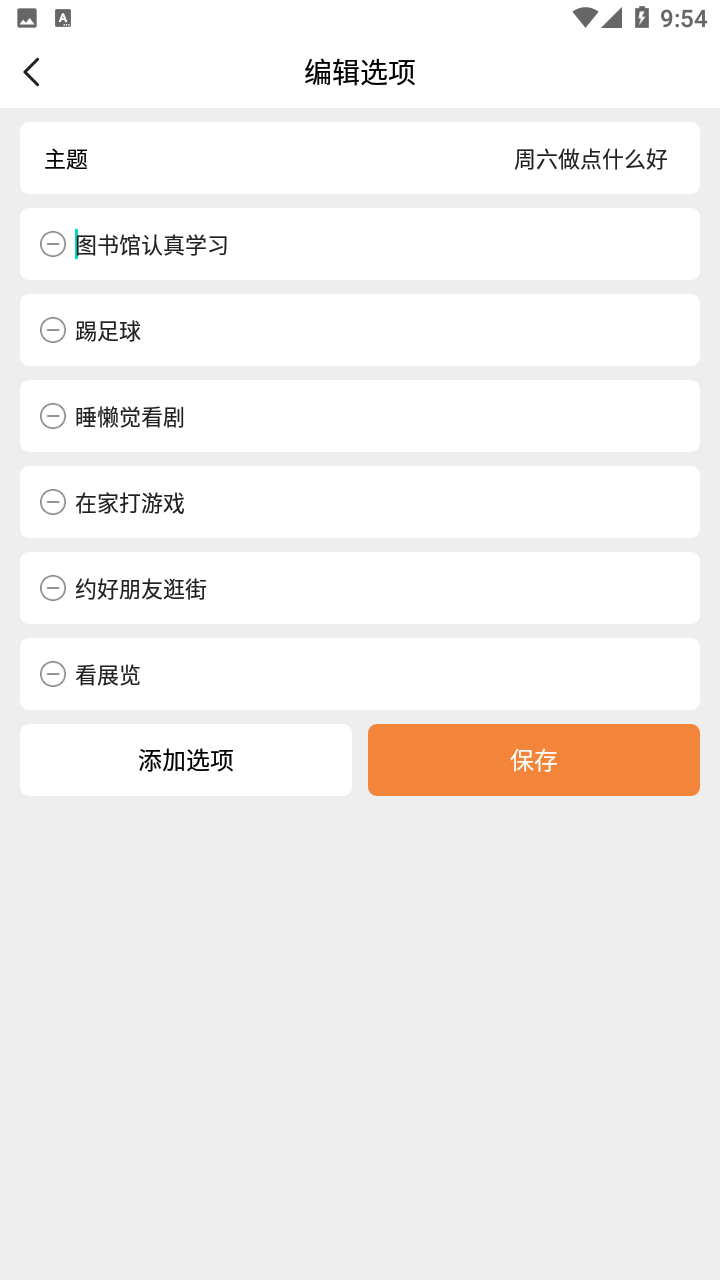Delete the 看展览 option
Screen dimensions: 720x1280
[x=53, y=674]
